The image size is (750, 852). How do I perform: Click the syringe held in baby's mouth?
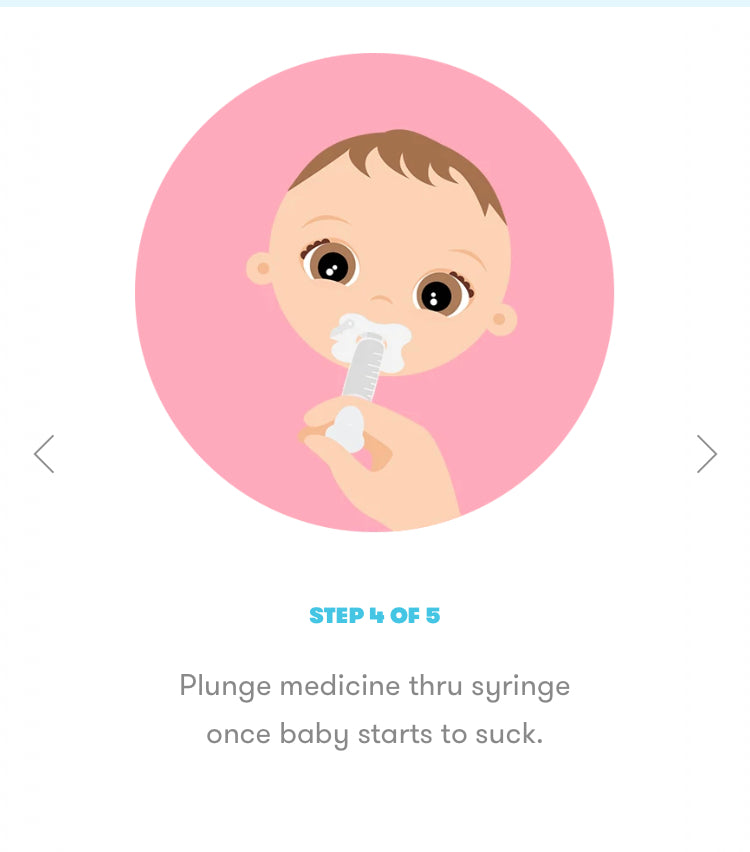pyautogui.click(x=366, y=370)
